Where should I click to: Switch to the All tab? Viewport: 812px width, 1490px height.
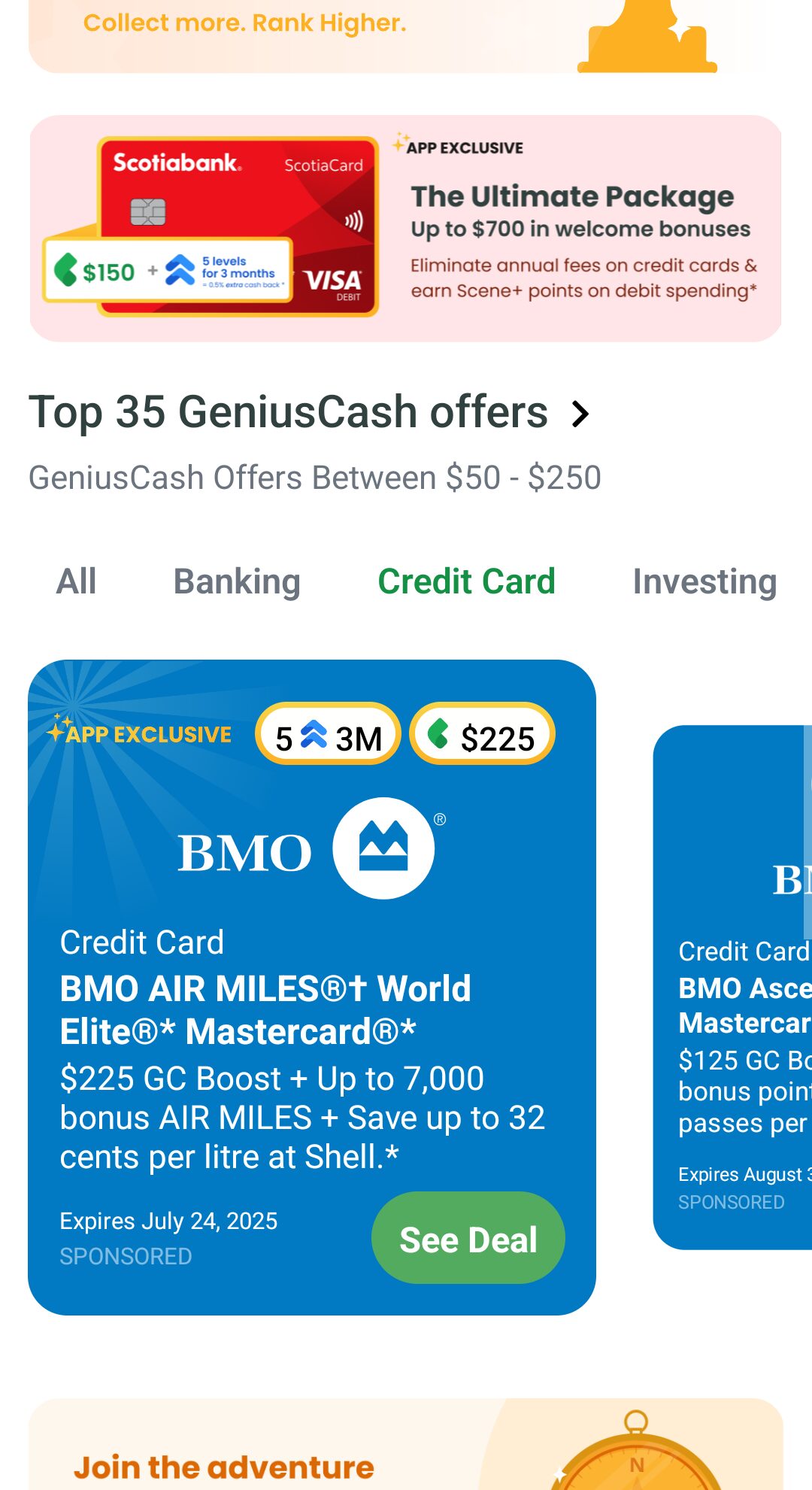pos(77,581)
